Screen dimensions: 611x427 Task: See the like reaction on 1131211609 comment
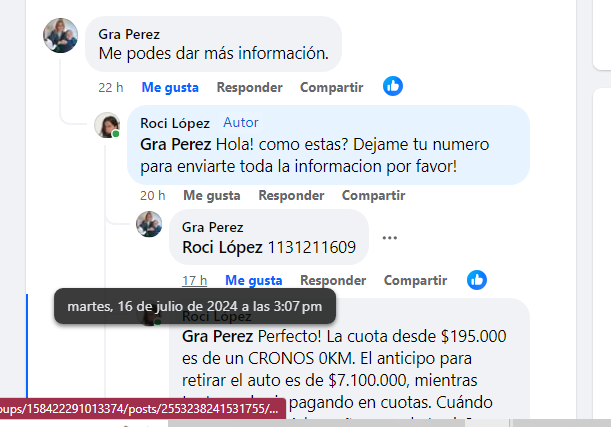click(477, 280)
